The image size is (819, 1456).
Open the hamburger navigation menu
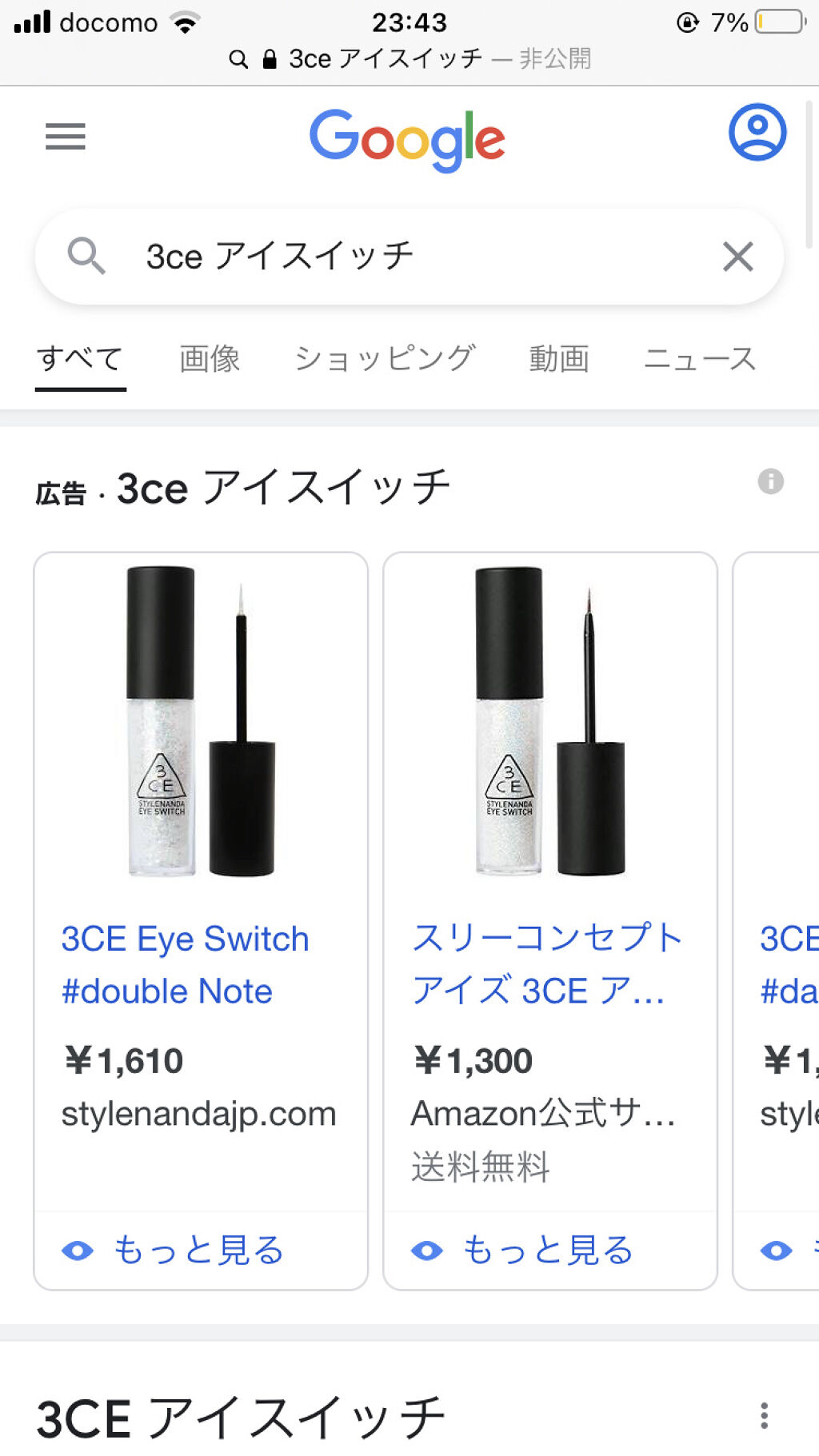click(x=65, y=137)
